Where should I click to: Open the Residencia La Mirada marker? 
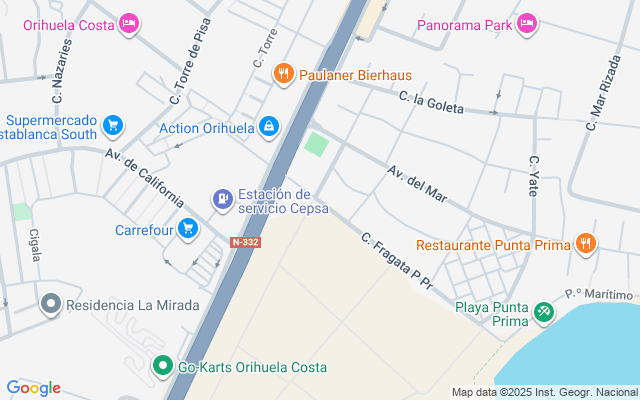pyautogui.click(x=51, y=304)
